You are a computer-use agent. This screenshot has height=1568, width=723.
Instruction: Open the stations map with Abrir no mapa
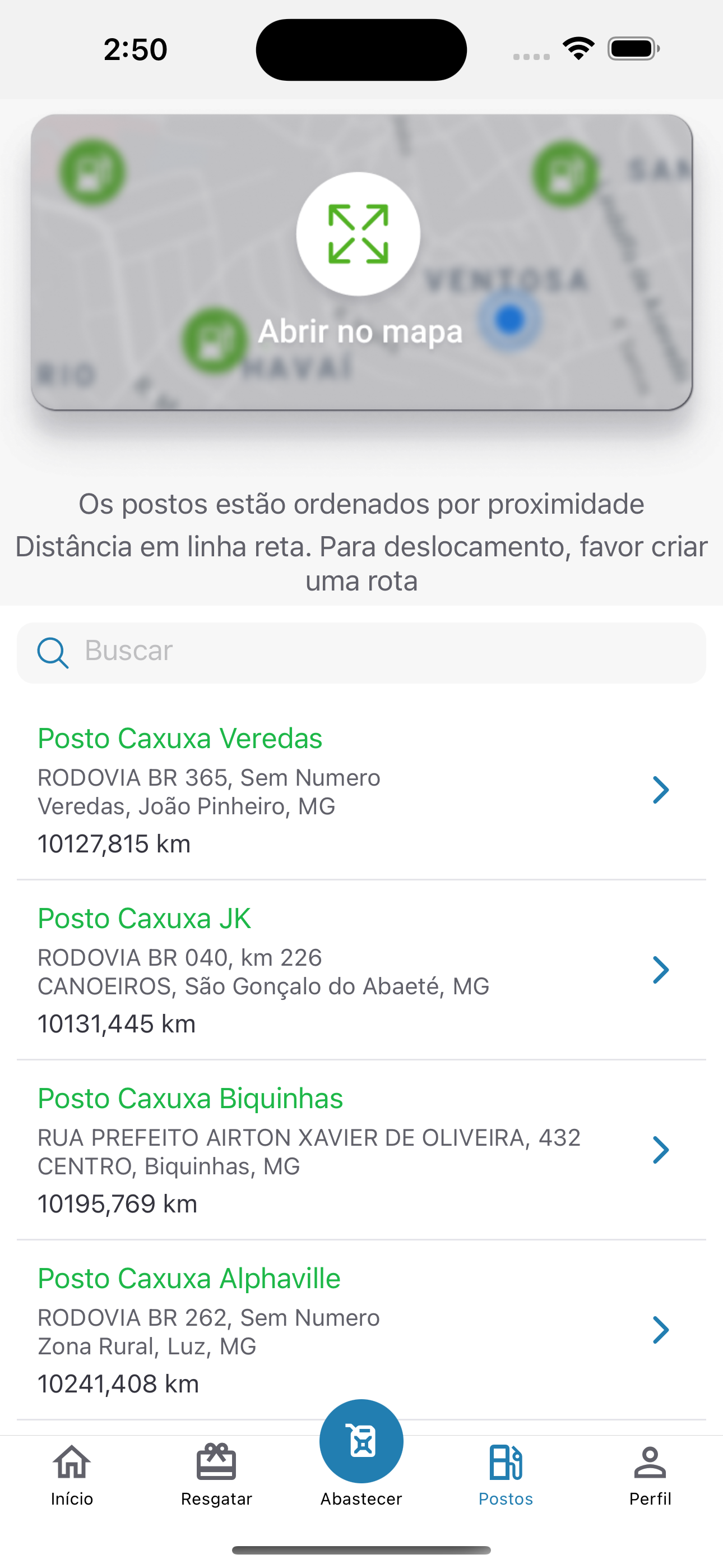pyautogui.click(x=361, y=262)
